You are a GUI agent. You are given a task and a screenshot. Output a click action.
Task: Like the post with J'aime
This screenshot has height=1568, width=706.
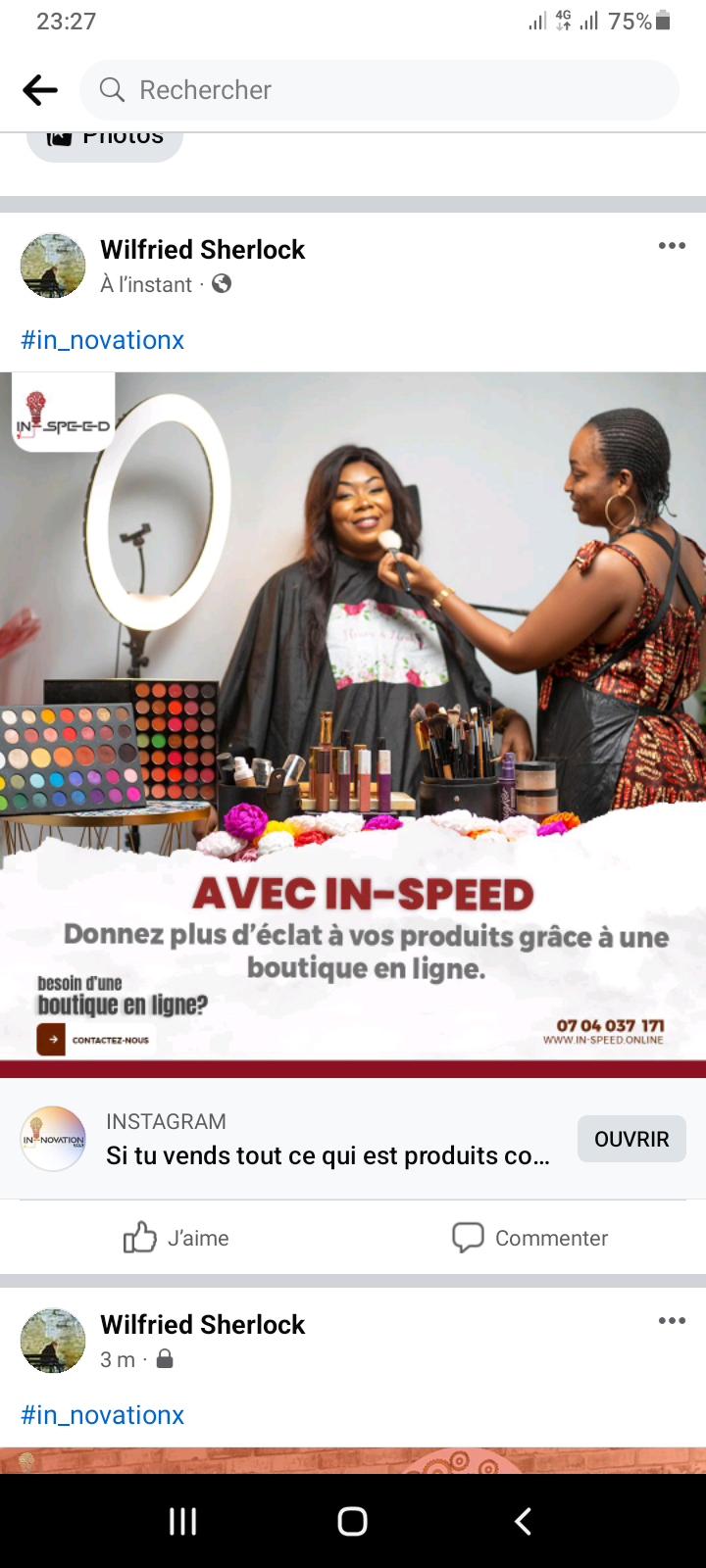[176, 1238]
